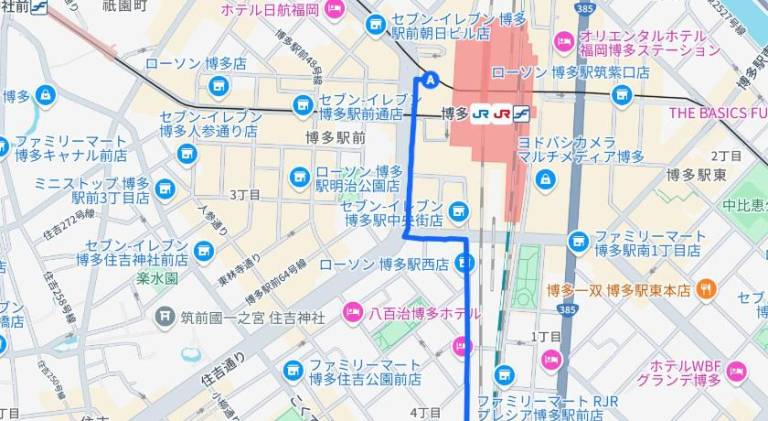Open ローソン 博多店 store pin
Screen dimensions: 768x421
point(218,86)
